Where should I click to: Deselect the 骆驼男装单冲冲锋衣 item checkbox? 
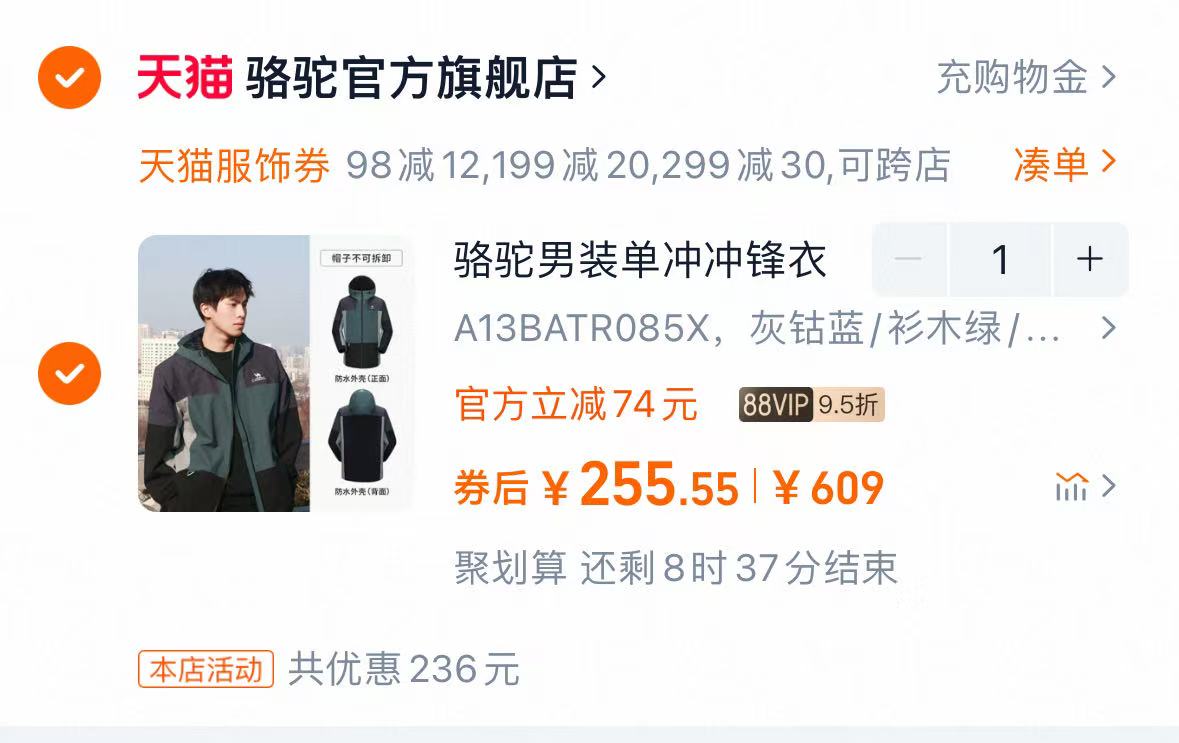(x=69, y=373)
